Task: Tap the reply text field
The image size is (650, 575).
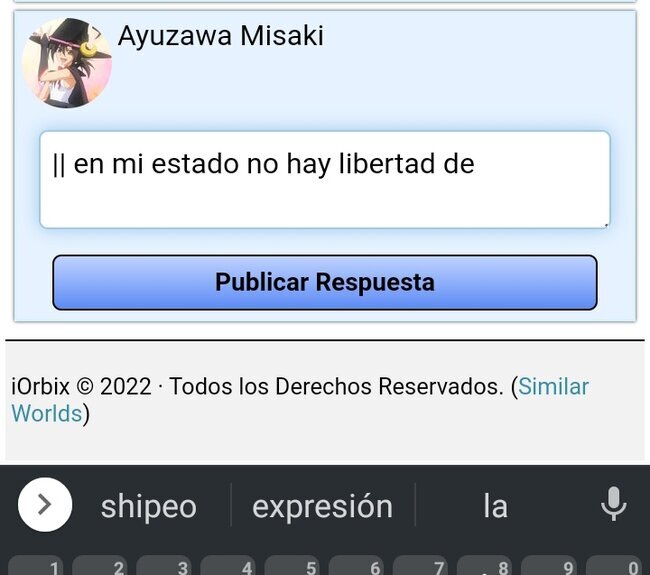Action: (x=324, y=180)
